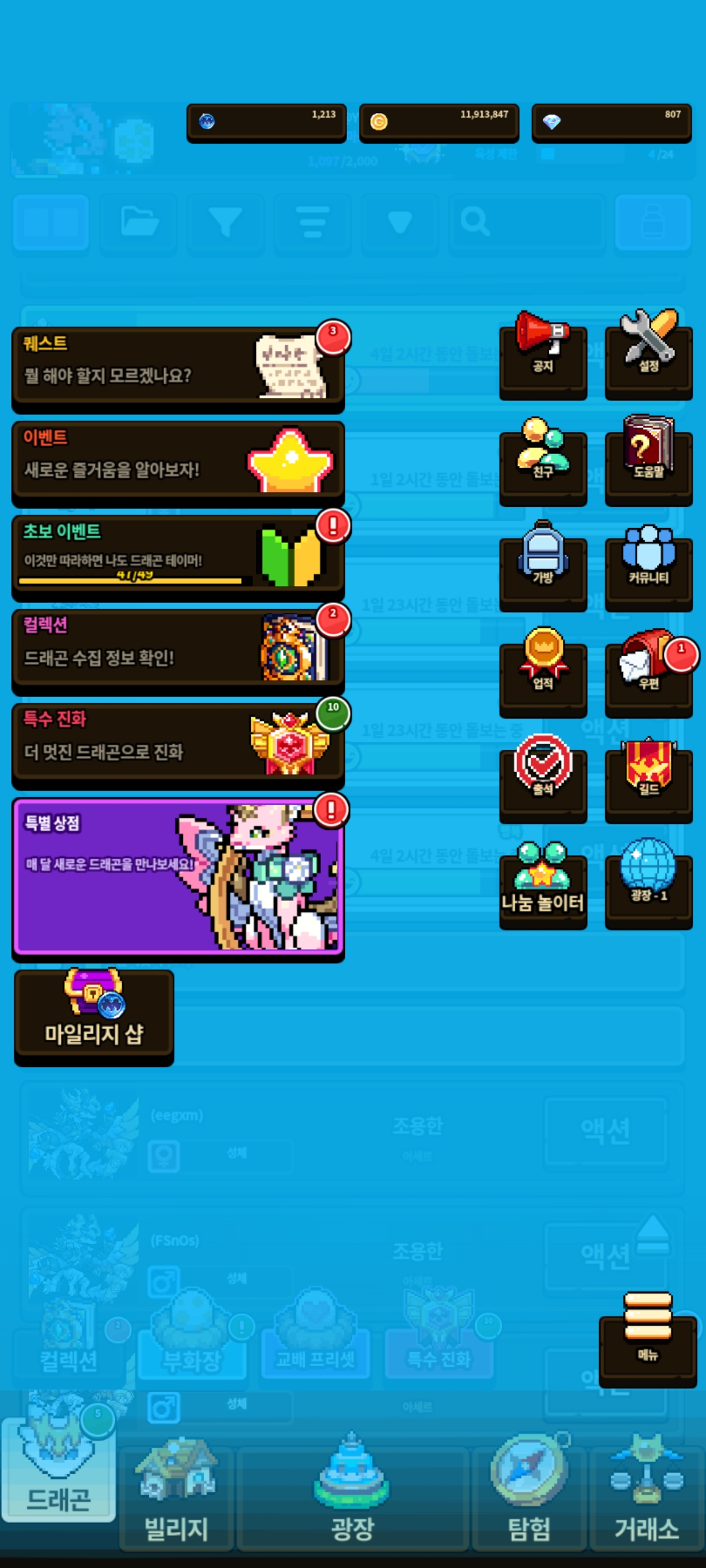Open the 이벤트 event banner
Screen dimensions: 706x1568
(177, 461)
